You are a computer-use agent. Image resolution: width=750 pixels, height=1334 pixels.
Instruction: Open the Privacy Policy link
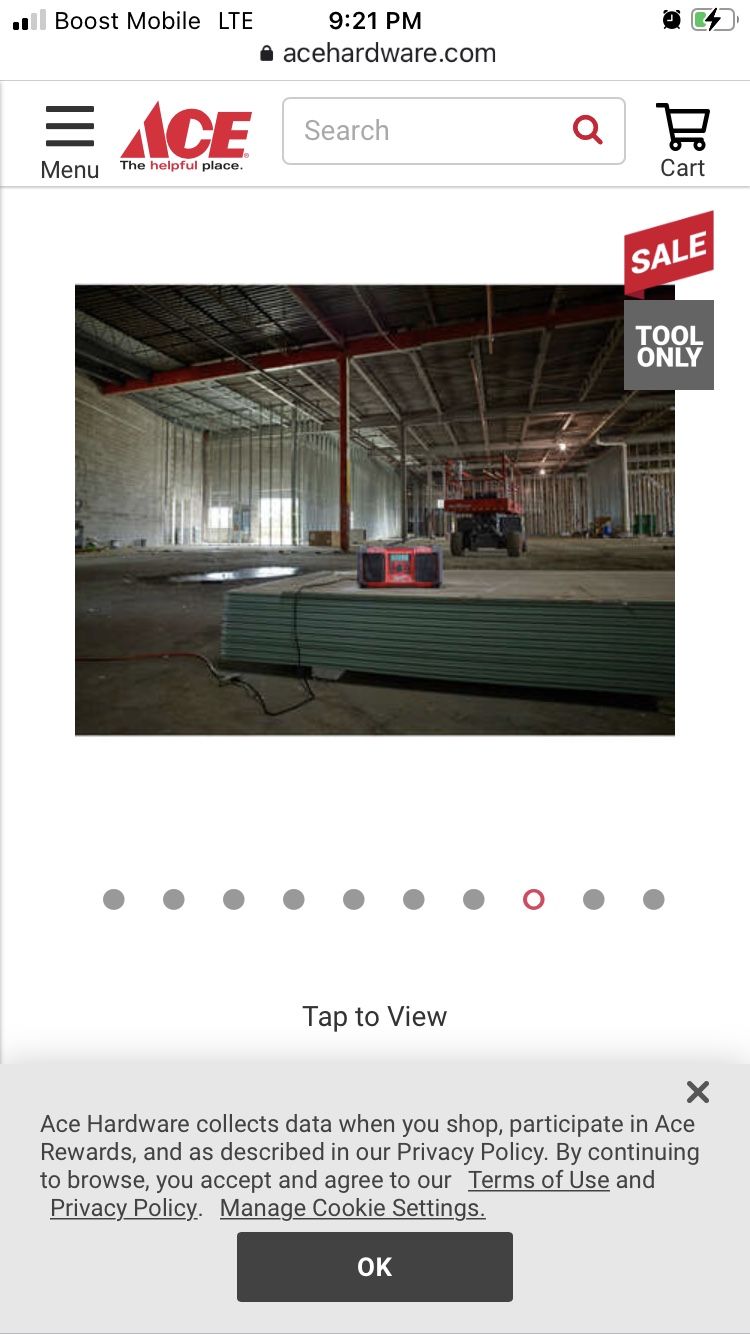124,1208
